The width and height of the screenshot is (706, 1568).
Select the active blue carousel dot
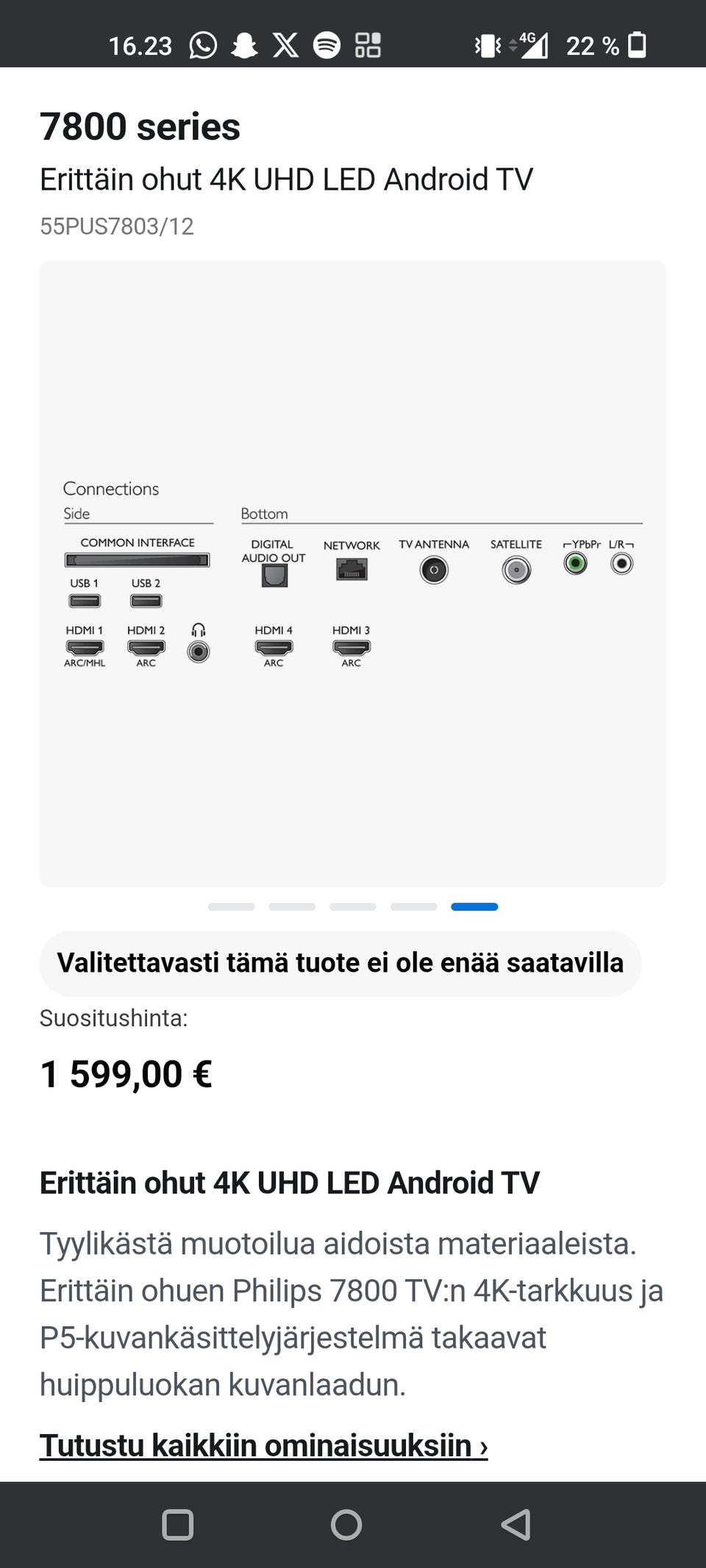coord(474,906)
